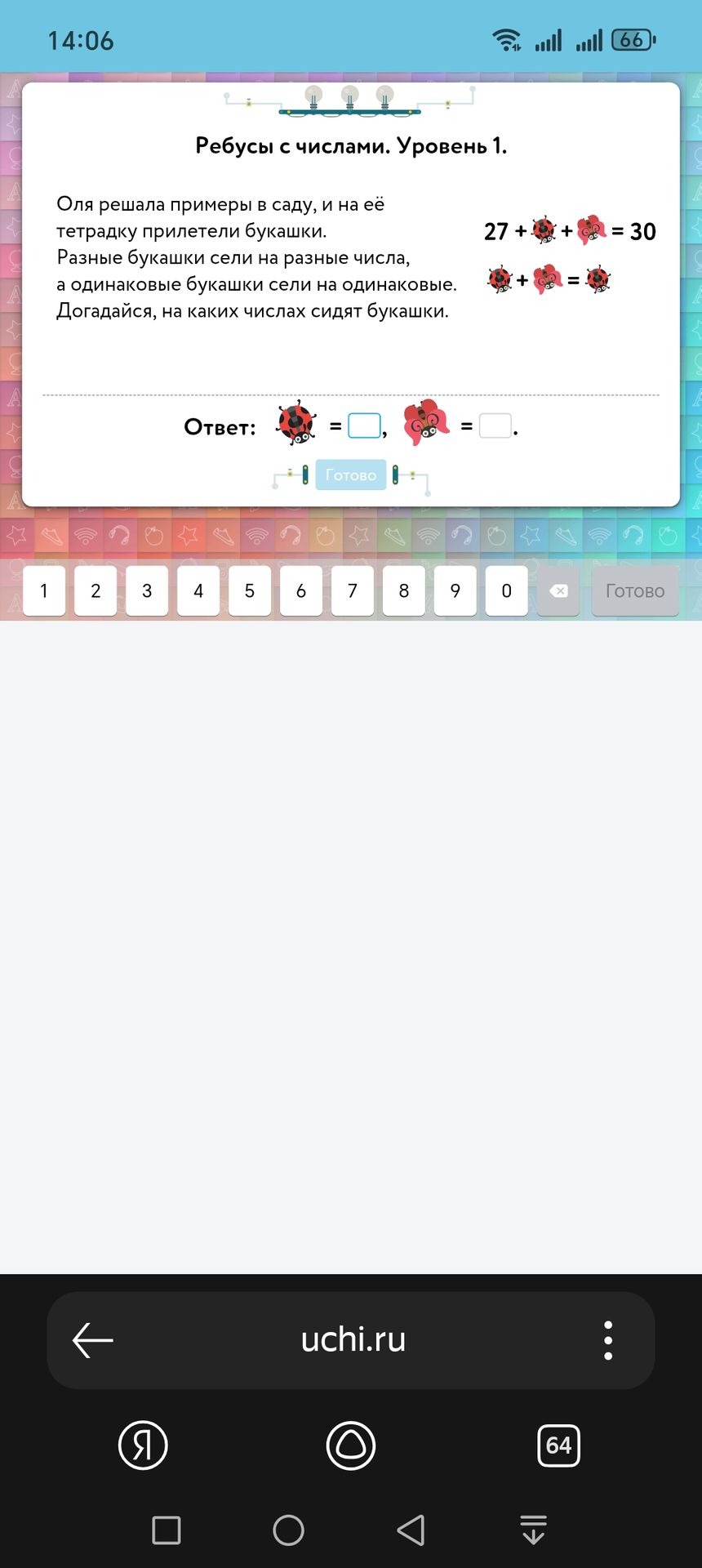Tap digit 1 on the number pad
This screenshot has height=1568, width=702.
(x=44, y=590)
